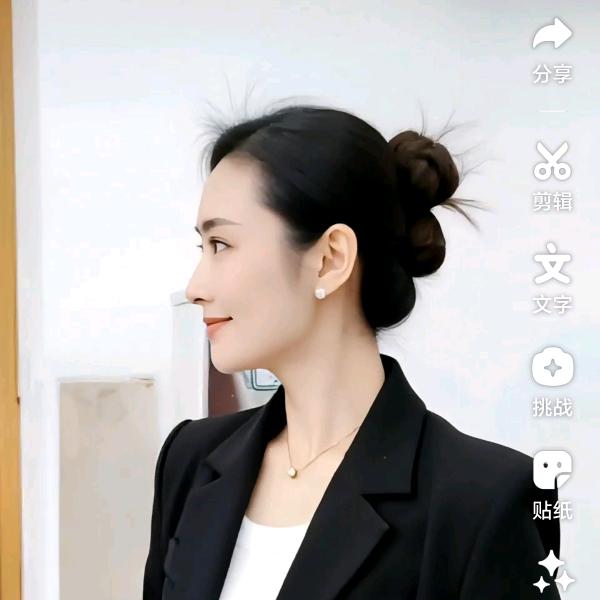Share the video with 分享
Viewport: 600px width, 600px height.
[x=552, y=50]
